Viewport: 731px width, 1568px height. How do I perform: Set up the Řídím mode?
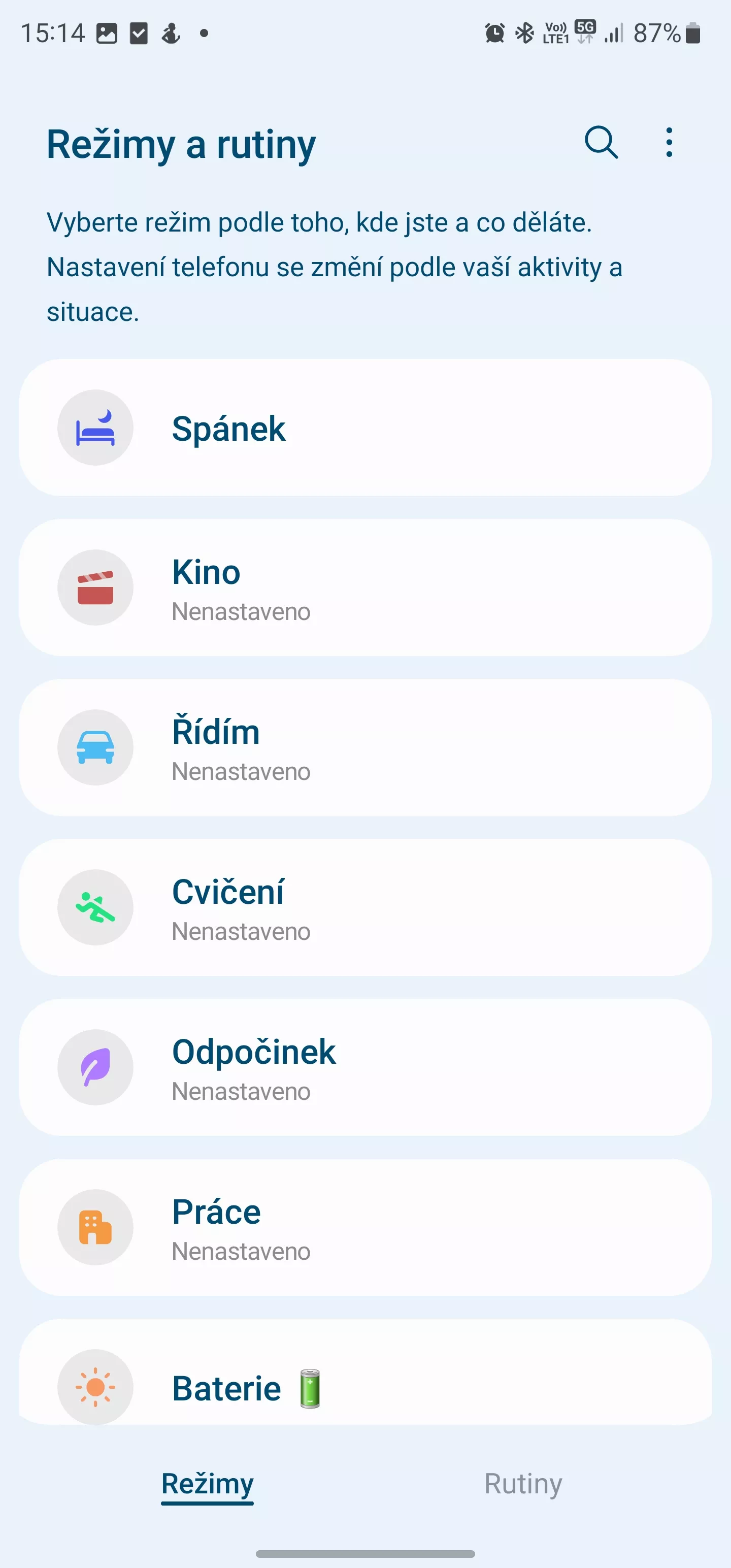pos(365,747)
